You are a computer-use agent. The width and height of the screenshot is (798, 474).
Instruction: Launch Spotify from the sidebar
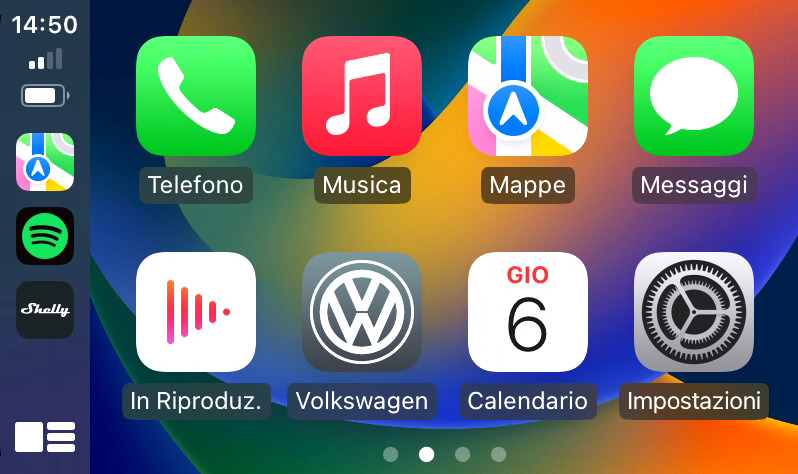tap(45, 236)
